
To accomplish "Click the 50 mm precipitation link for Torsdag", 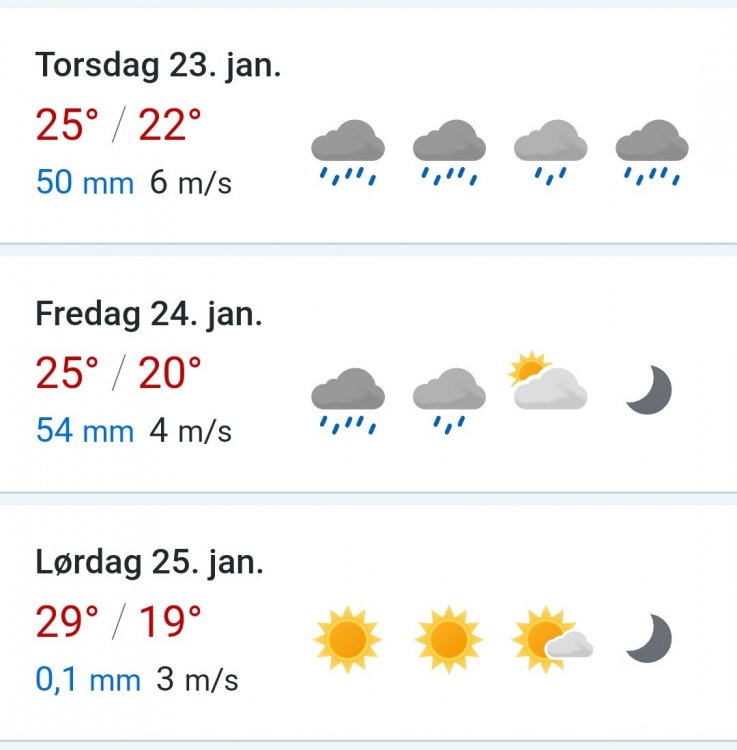I will (x=82, y=183).
